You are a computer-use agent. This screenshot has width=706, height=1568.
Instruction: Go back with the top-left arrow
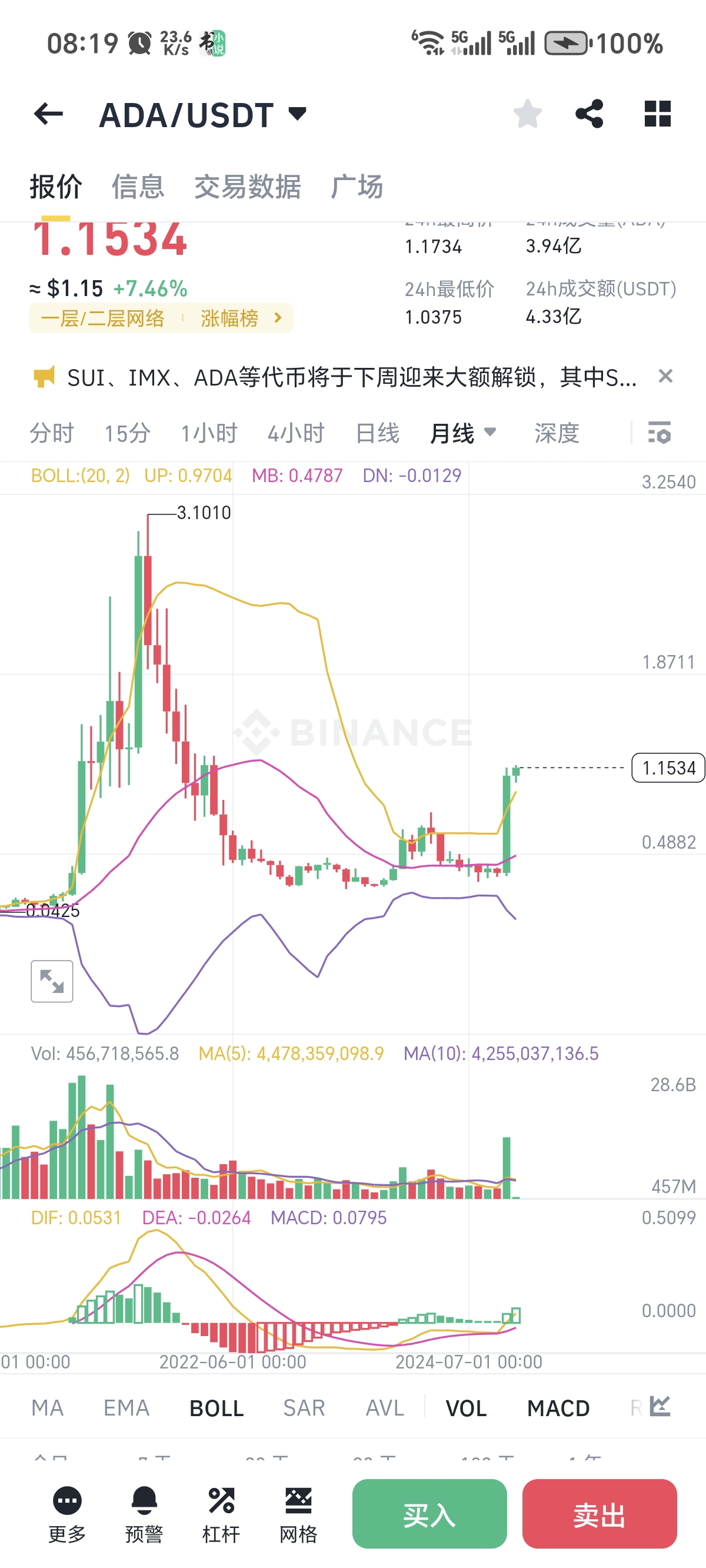click(x=48, y=114)
